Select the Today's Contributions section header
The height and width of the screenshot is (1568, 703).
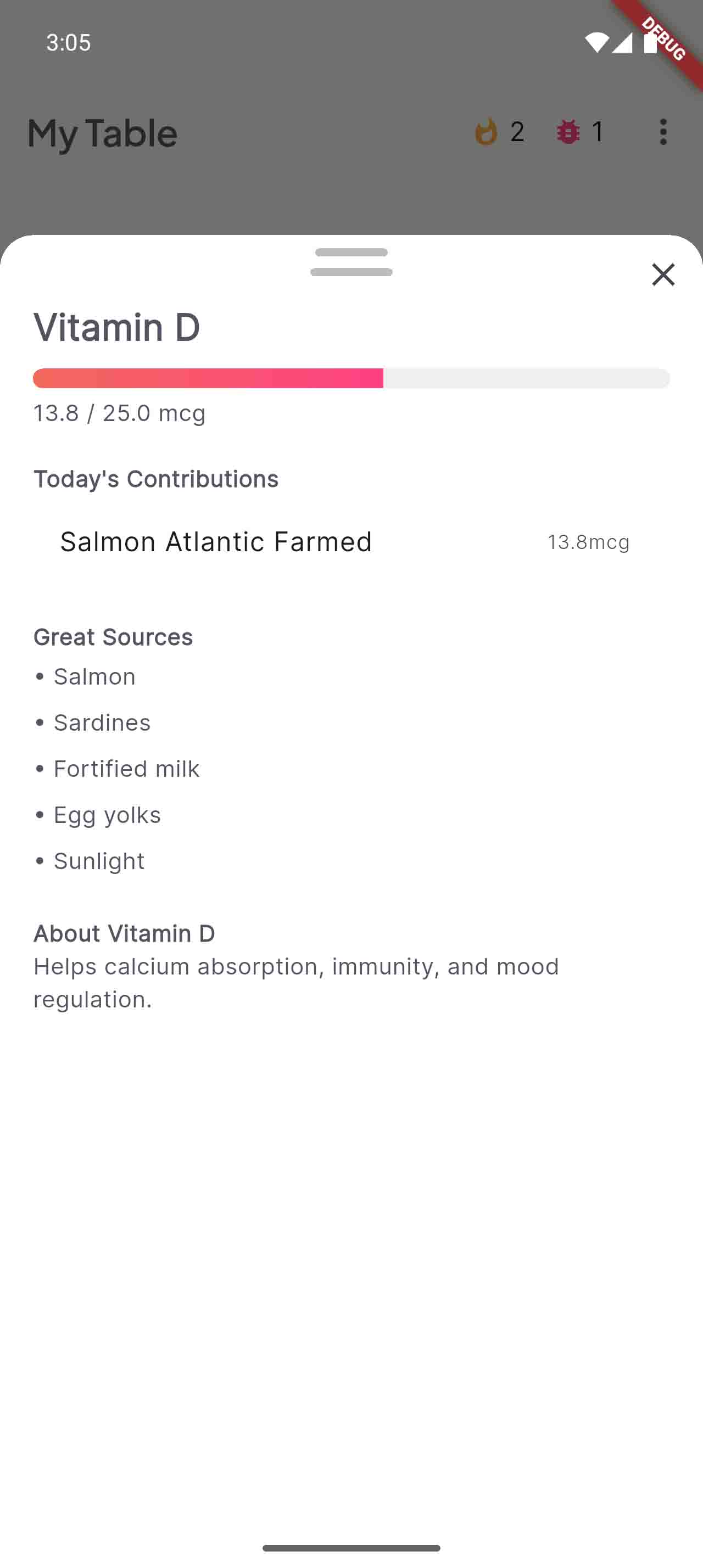coord(156,478)
